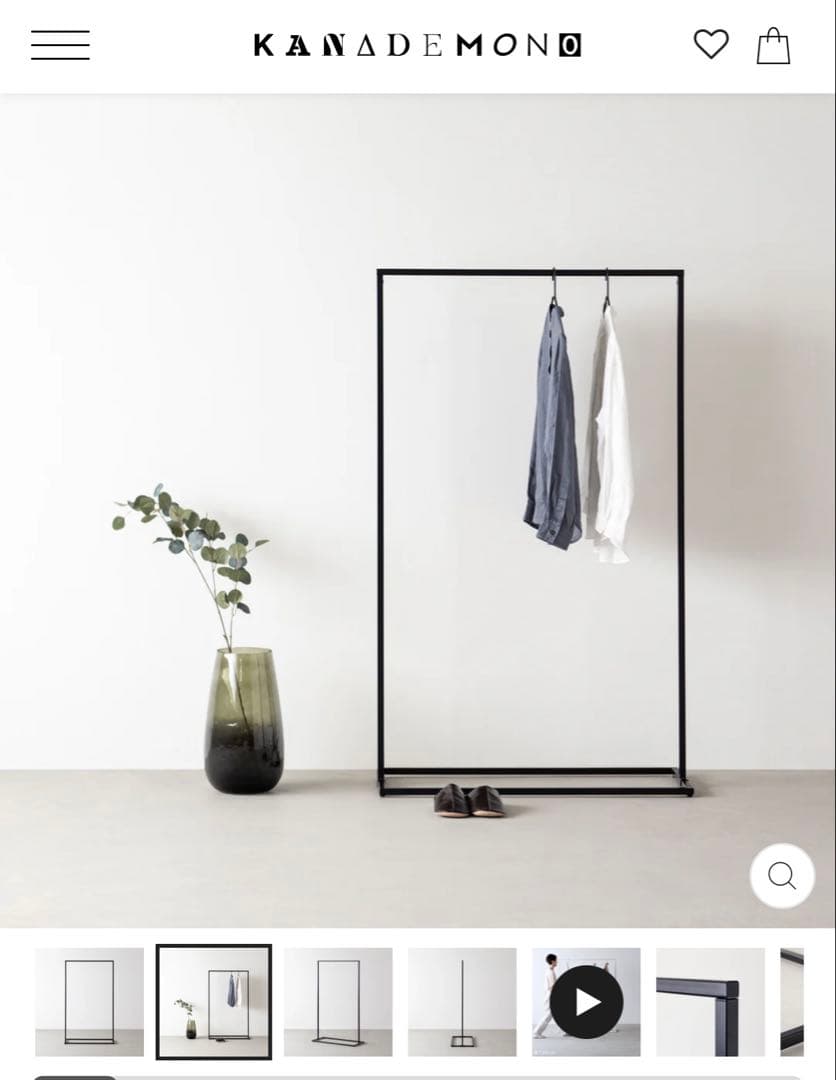Select the side-view rack thumbnail
The image size is (836, 1080).
click(x=462, y=1002)
